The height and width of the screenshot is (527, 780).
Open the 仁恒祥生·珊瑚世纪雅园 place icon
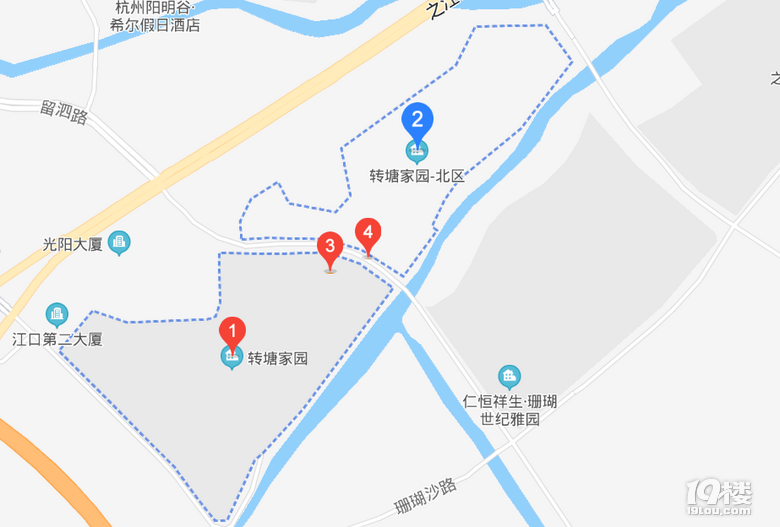(x=510, y=377)
